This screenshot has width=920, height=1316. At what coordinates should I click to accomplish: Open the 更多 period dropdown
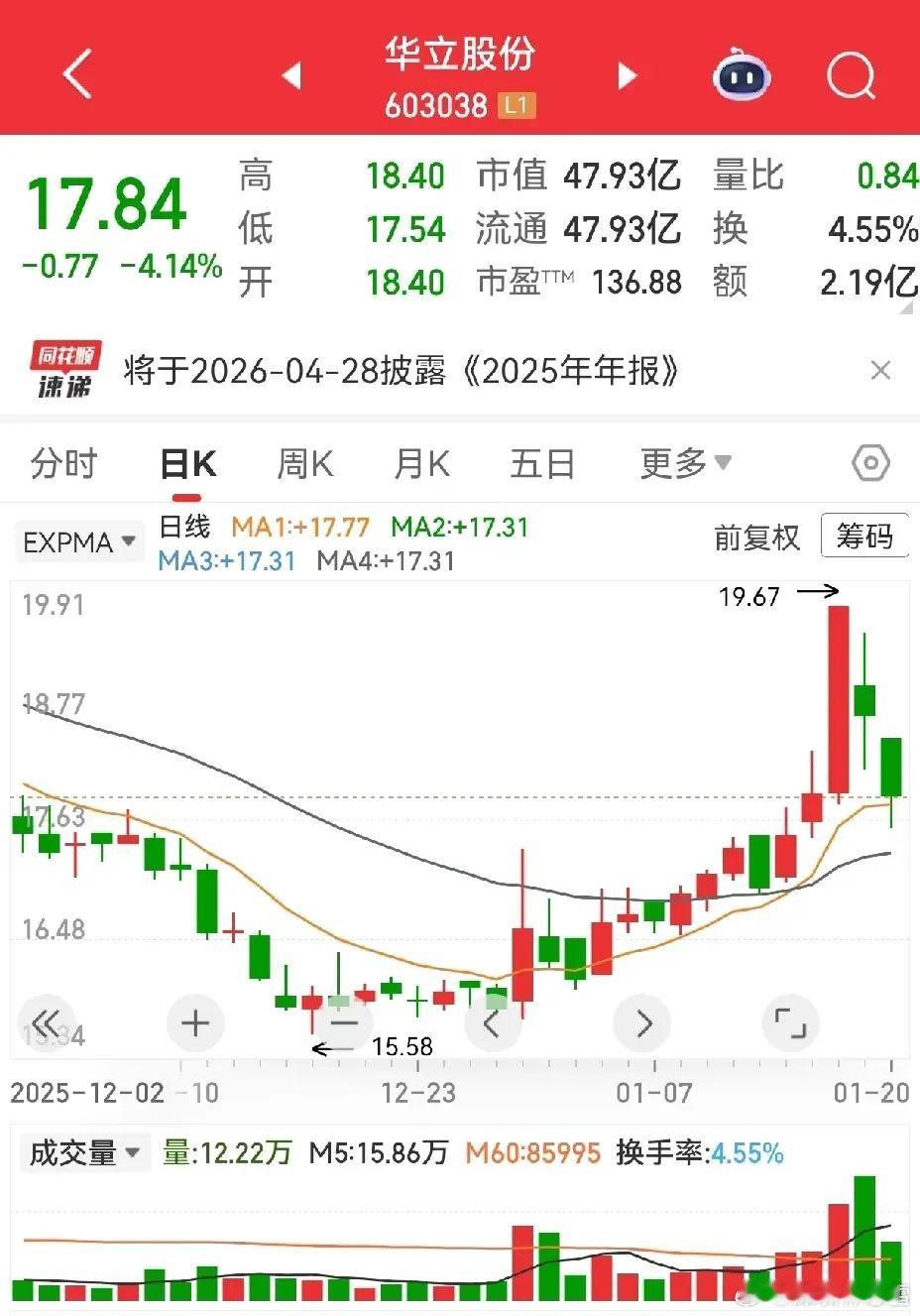pyautogui.click(x=684, y=462)
